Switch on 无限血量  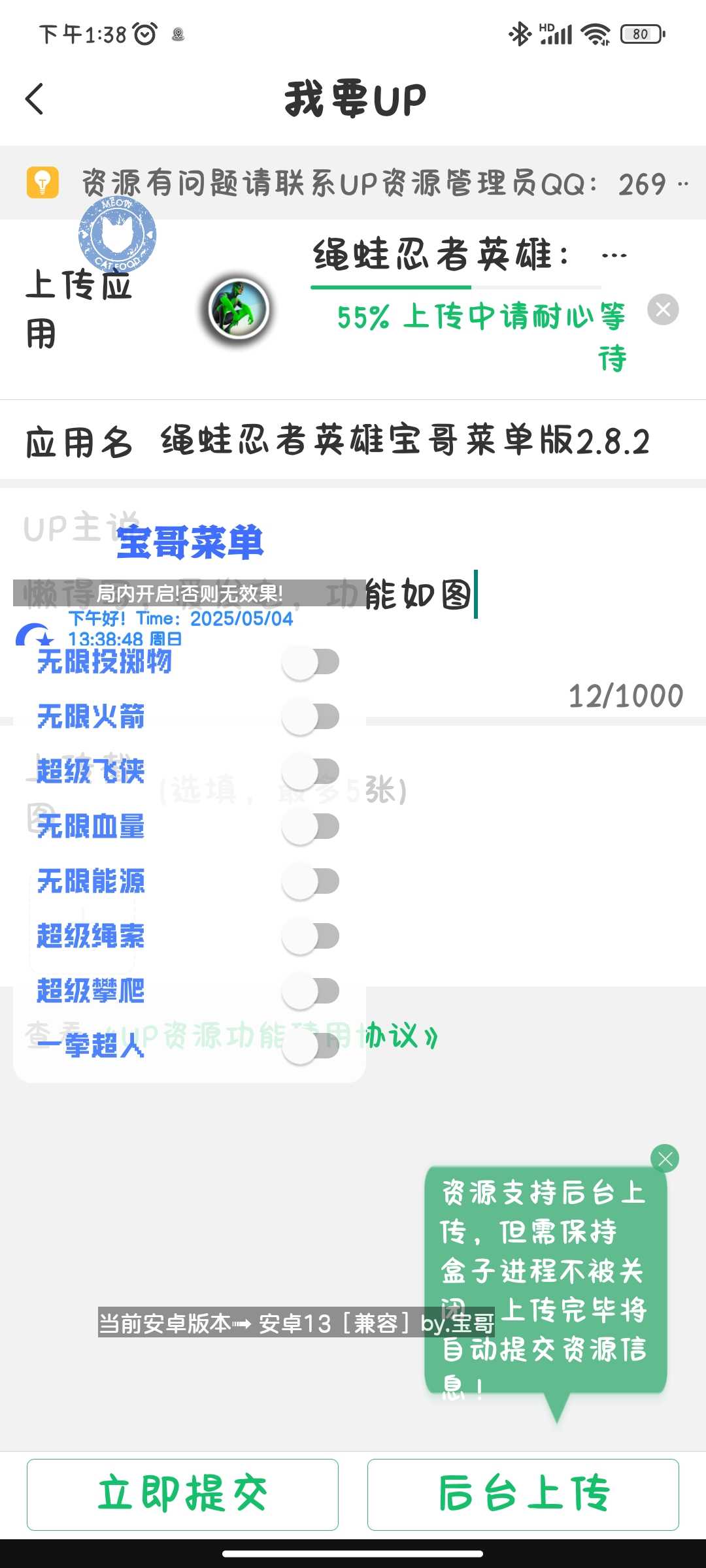311,826
